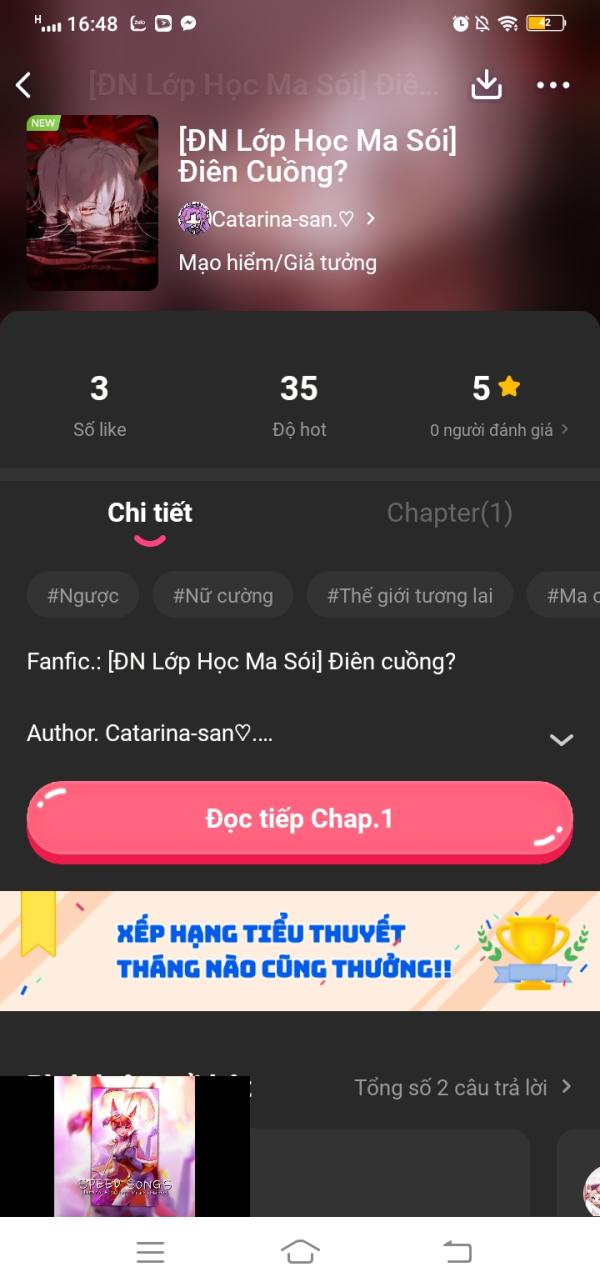Open the floating Speed Songs video thumbnail
Image resolution: width=600 pixels, height=1287 pixels.
[x=124, y=1146]
